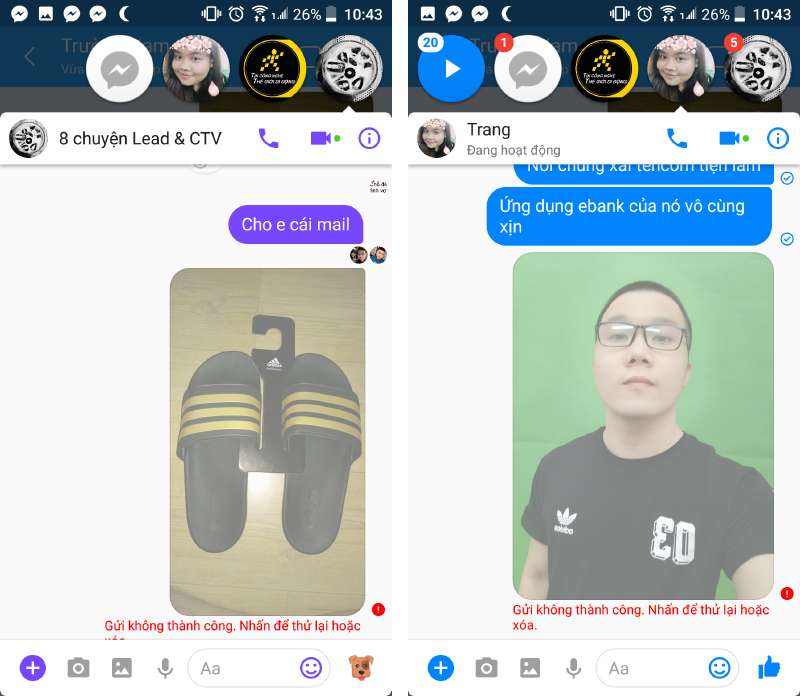Open info for 8 chuyện Lead & CTV group
Image resolution: width=800 pixels, height=696 pixels.
(370, 138)
